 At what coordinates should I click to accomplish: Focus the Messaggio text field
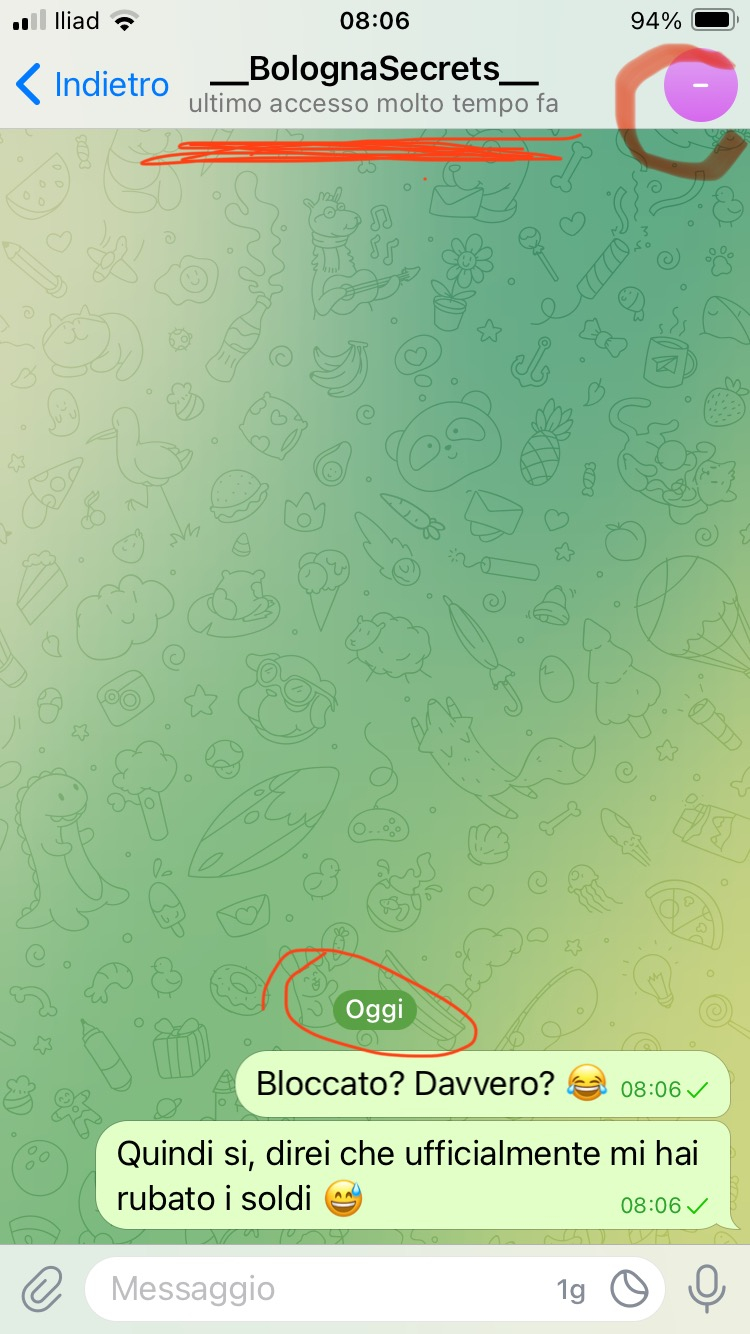click(x=320, y=1289)
